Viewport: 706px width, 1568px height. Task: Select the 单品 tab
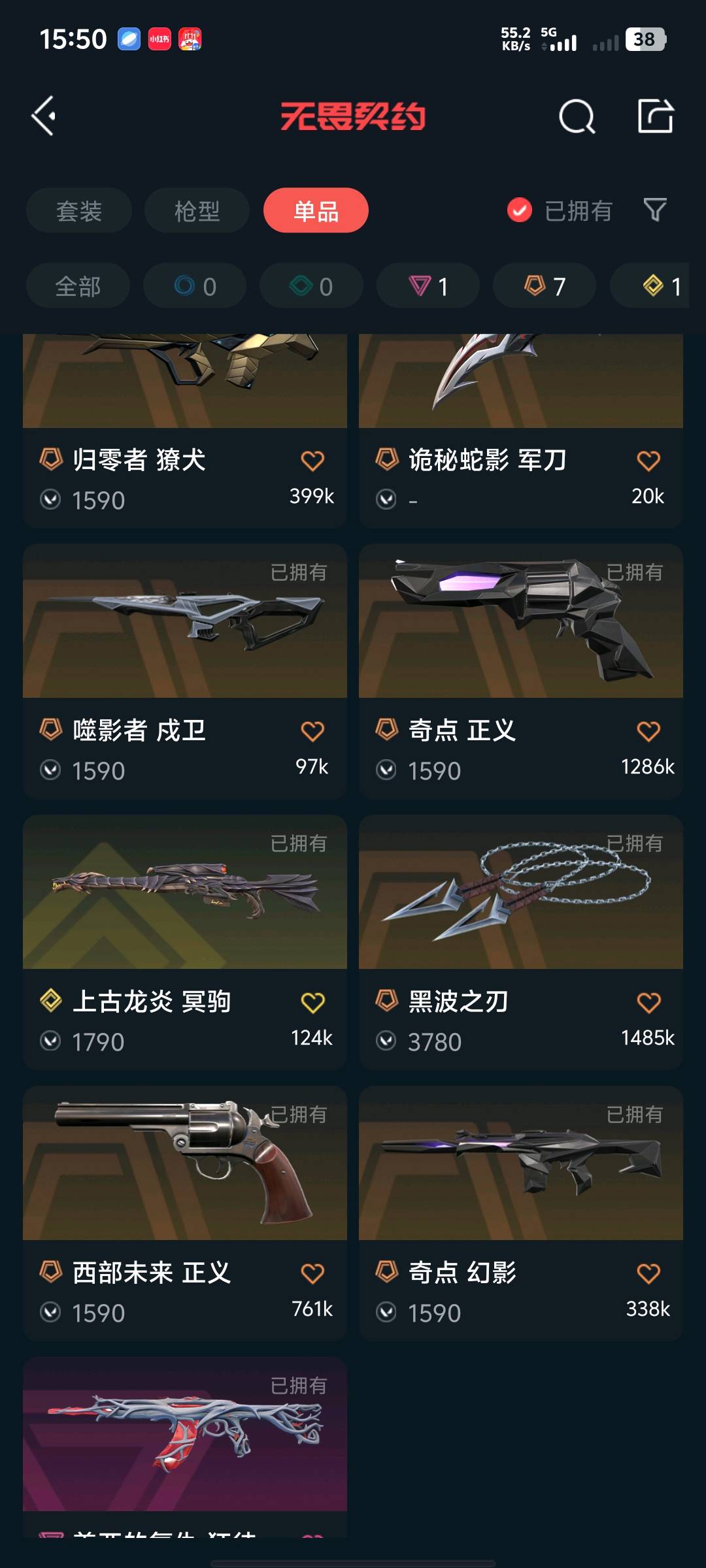pyautogui.click(x=316, y=210)
